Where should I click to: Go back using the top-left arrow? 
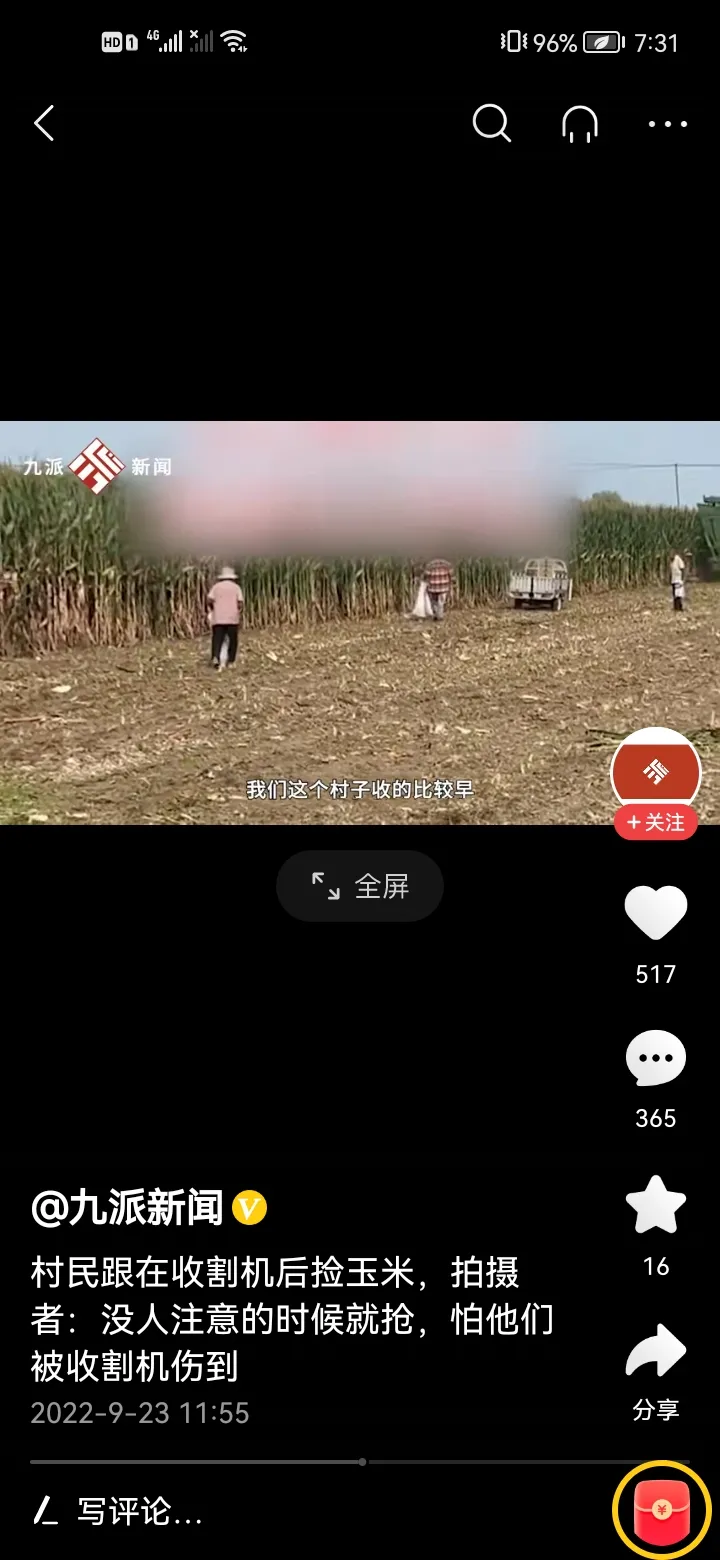pyautogui.click(x=44, y=124)
